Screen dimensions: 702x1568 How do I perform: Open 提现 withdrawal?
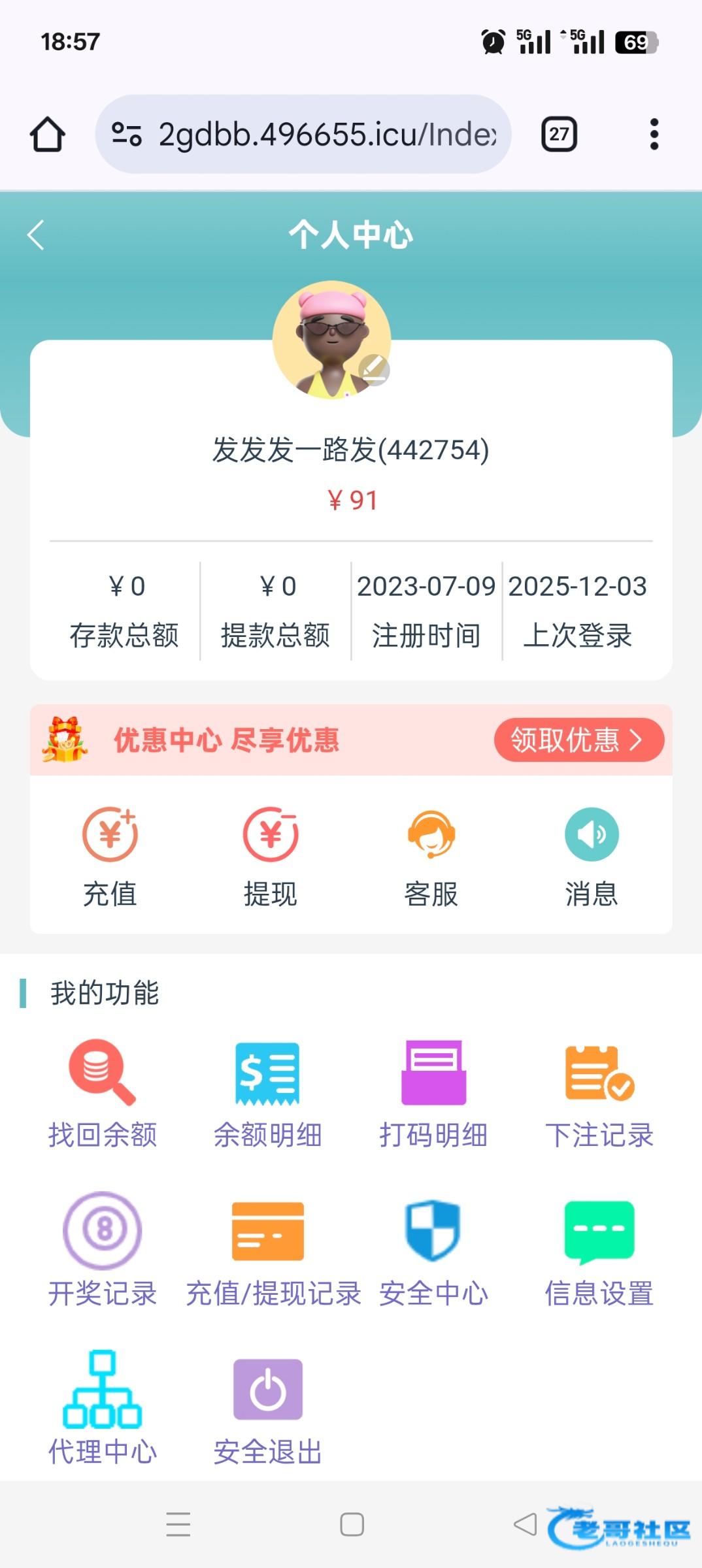click(x=271, y=857)
